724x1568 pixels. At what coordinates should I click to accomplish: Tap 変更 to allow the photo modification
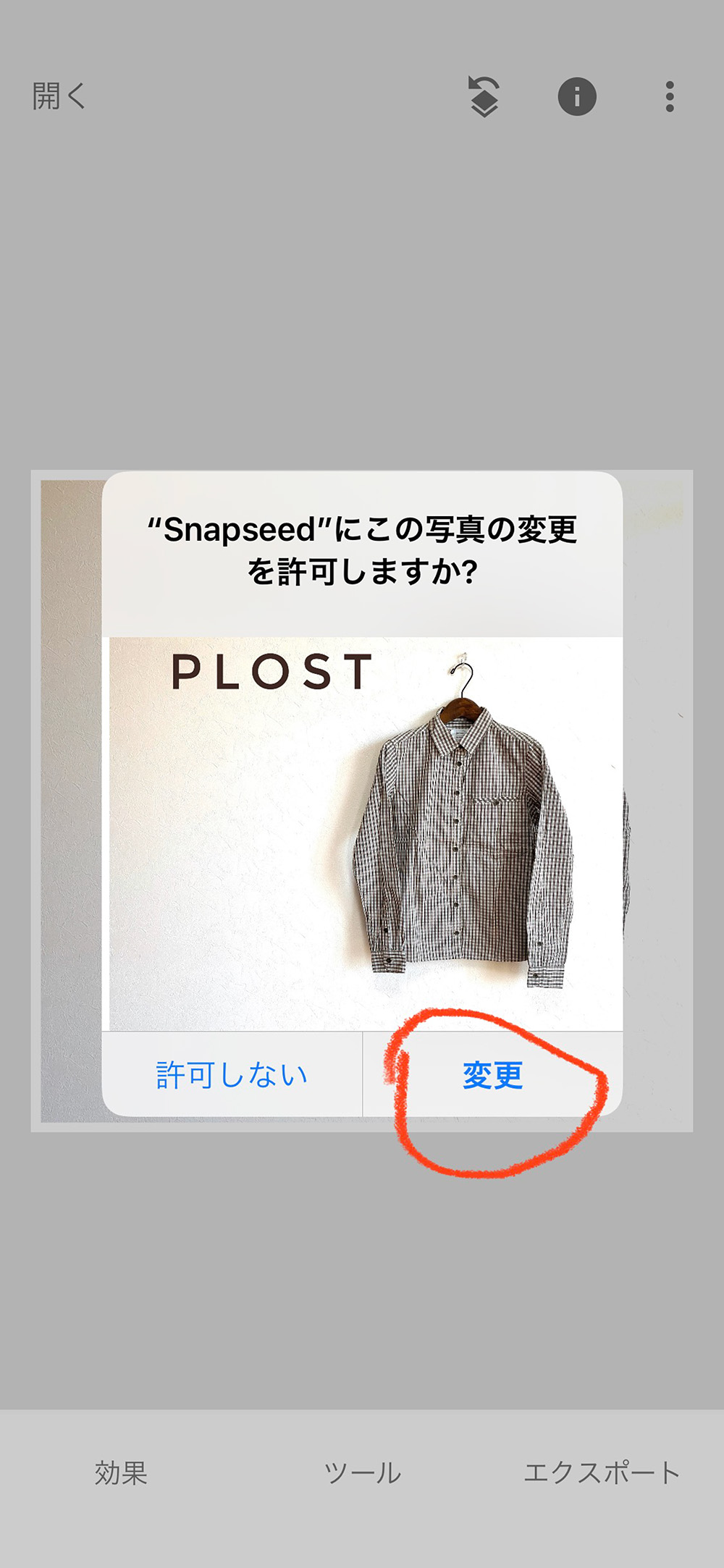tap(492, 1075)
